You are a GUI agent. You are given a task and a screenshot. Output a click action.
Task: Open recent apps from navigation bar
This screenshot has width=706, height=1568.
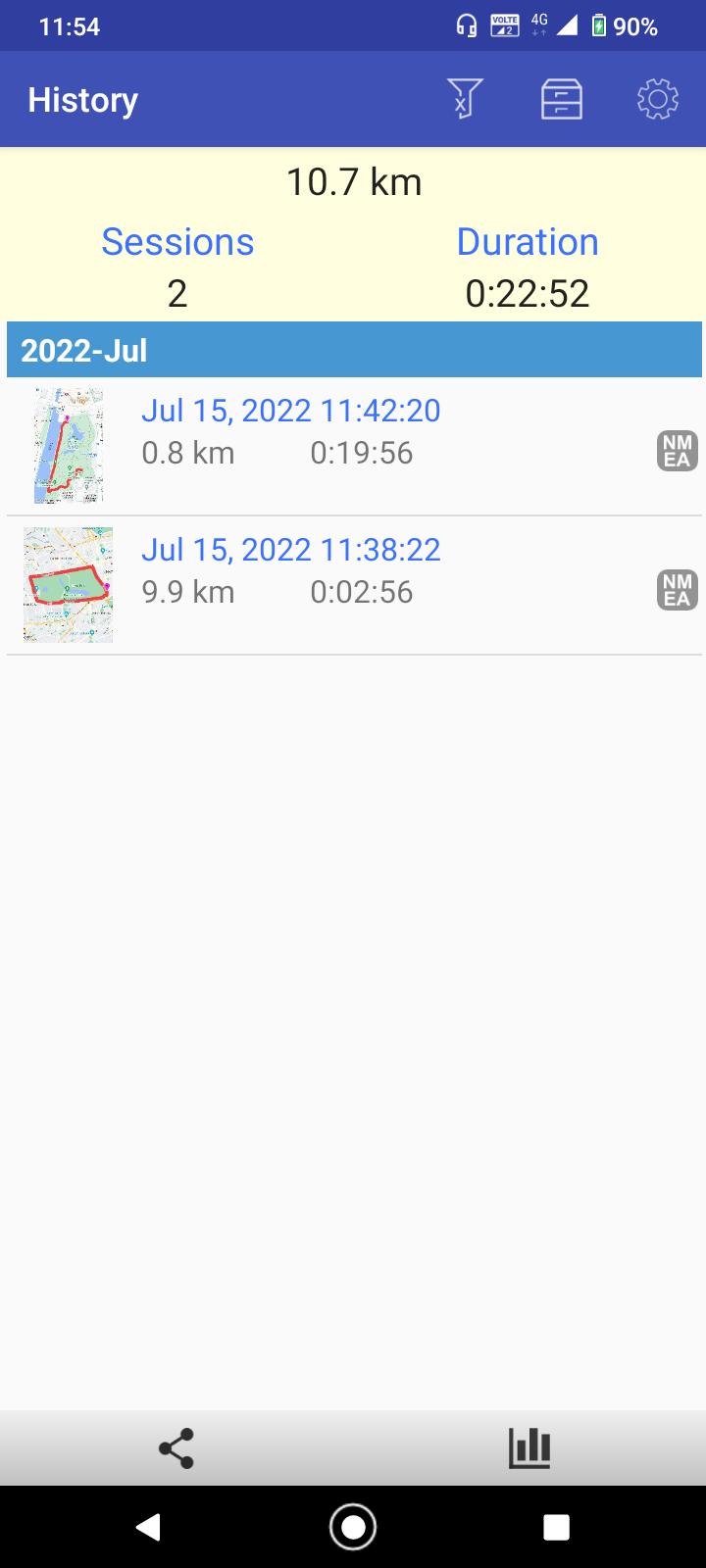pos(556,1527)
